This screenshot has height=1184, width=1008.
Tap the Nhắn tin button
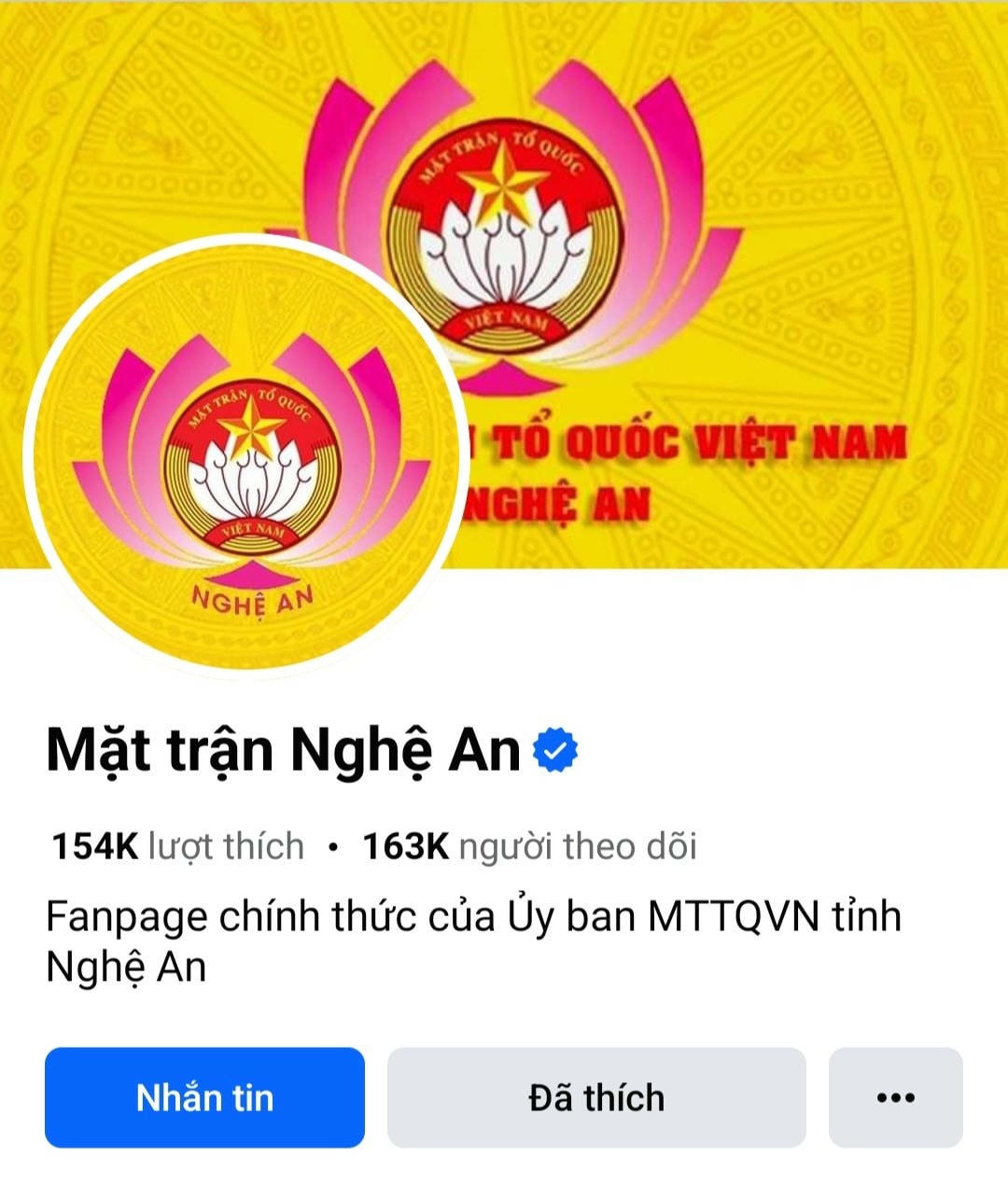pos(204,1097)
